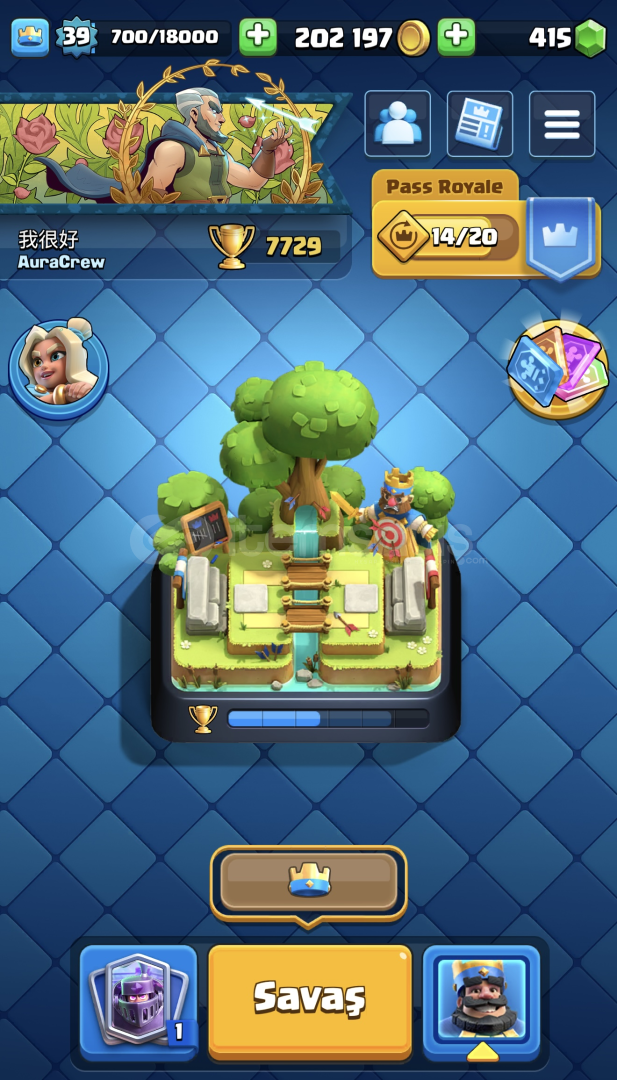This screenshot has height=1080, width=617.
Task: Add more gold with the plus button
Action: click(258, 37)
